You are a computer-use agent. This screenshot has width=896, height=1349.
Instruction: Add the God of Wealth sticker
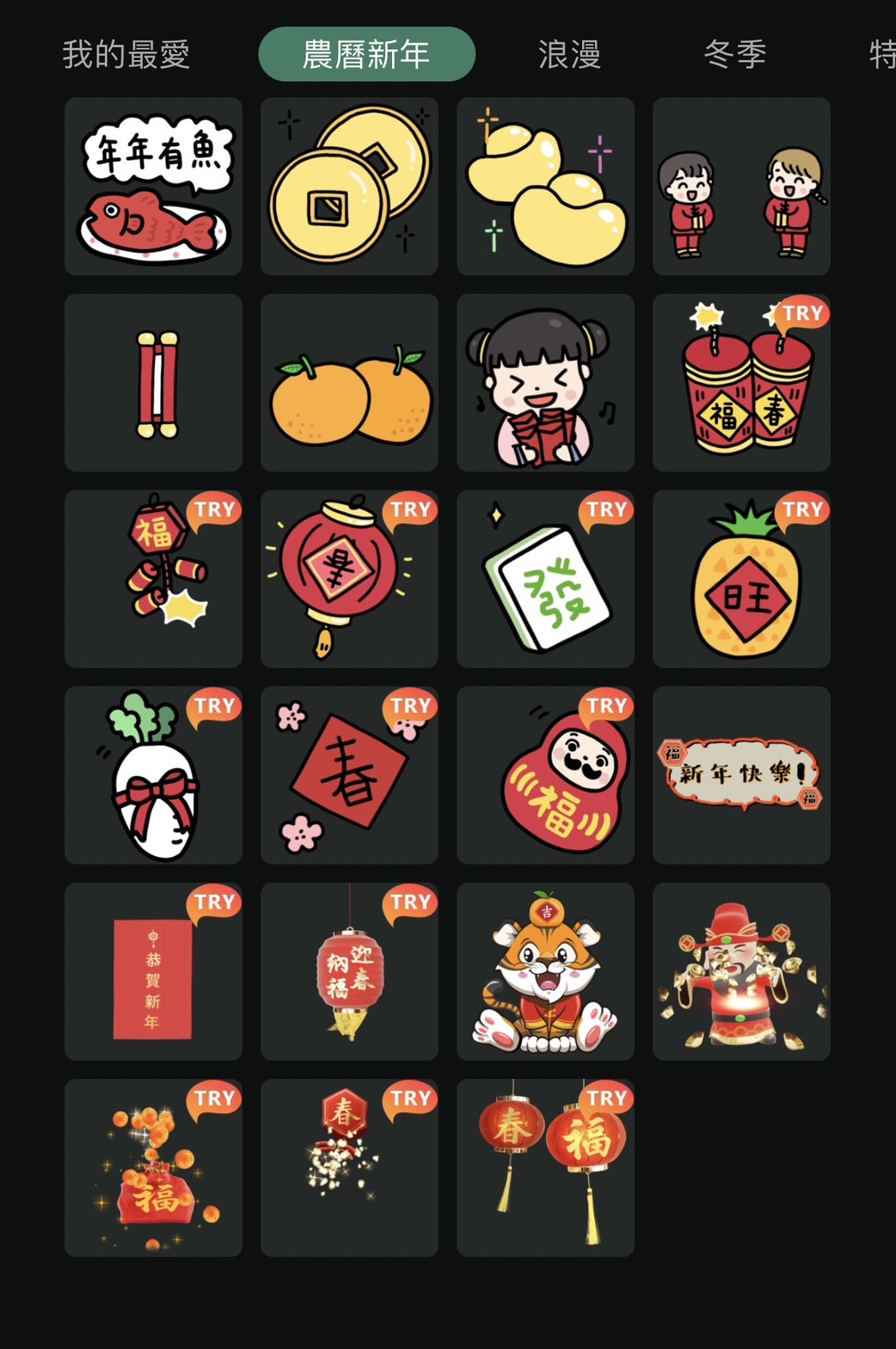click(741, 971)
